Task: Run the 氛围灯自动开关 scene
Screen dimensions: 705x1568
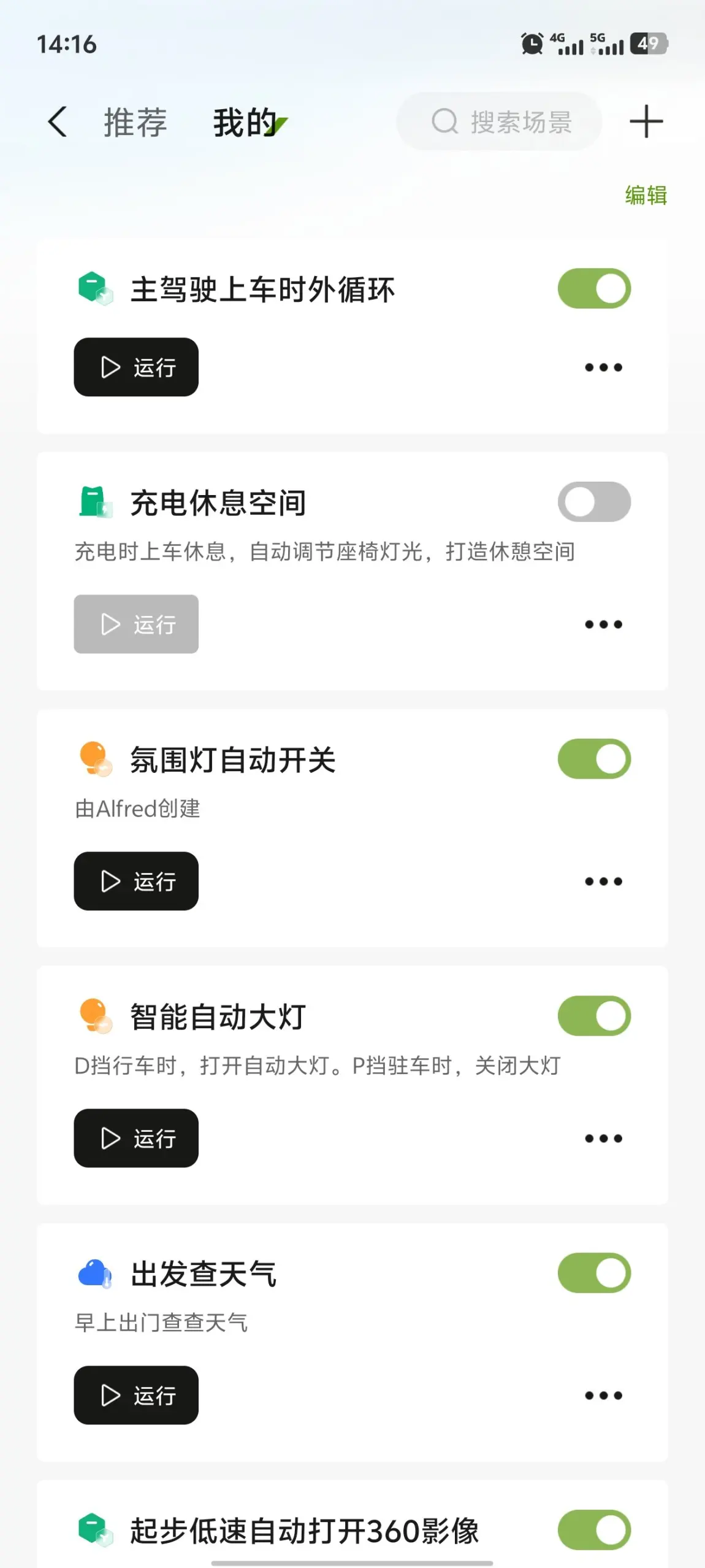Action: pos(136,881)
